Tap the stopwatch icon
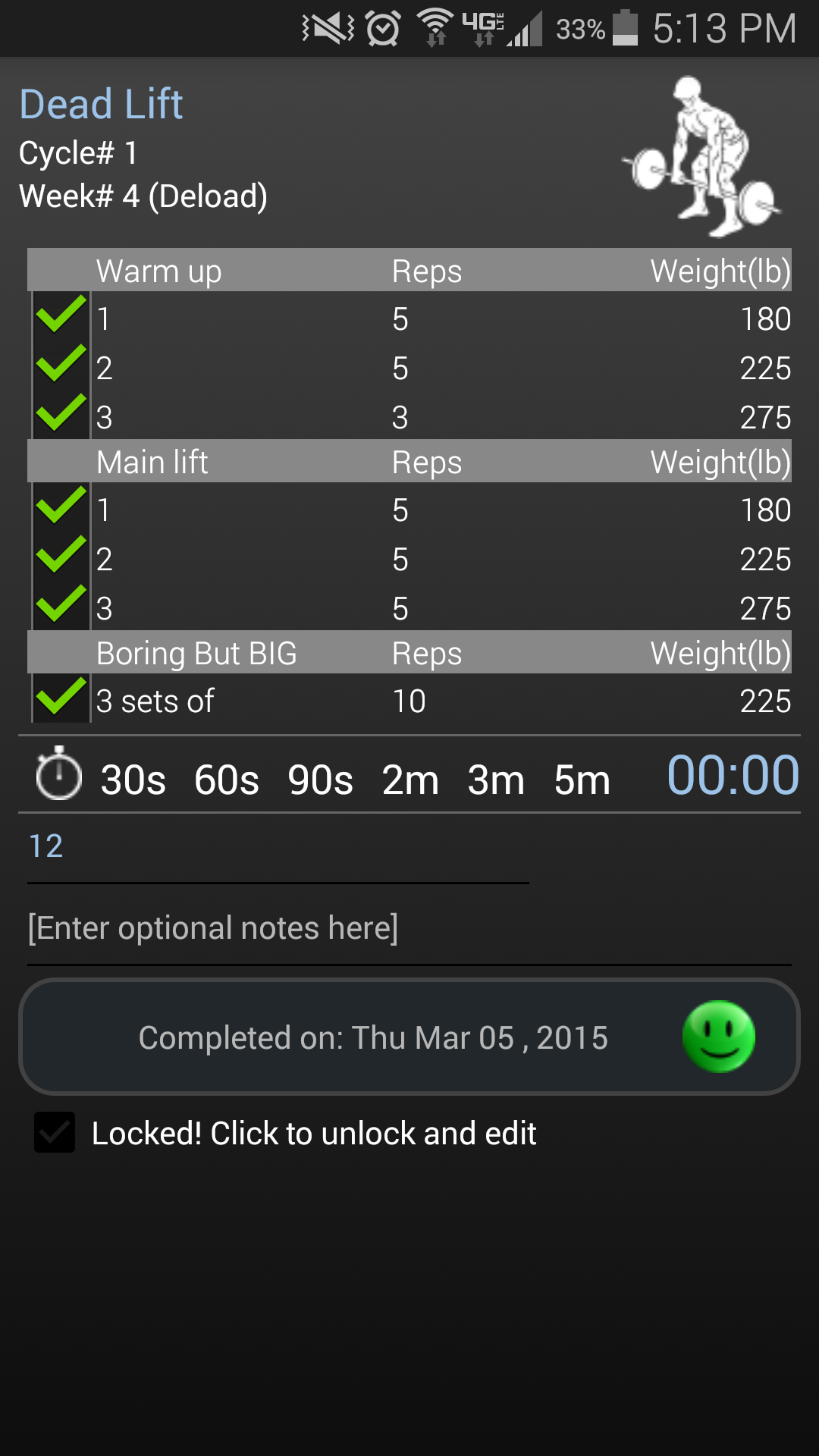This screenshot has height=1456, width=819. coord(58,775)
